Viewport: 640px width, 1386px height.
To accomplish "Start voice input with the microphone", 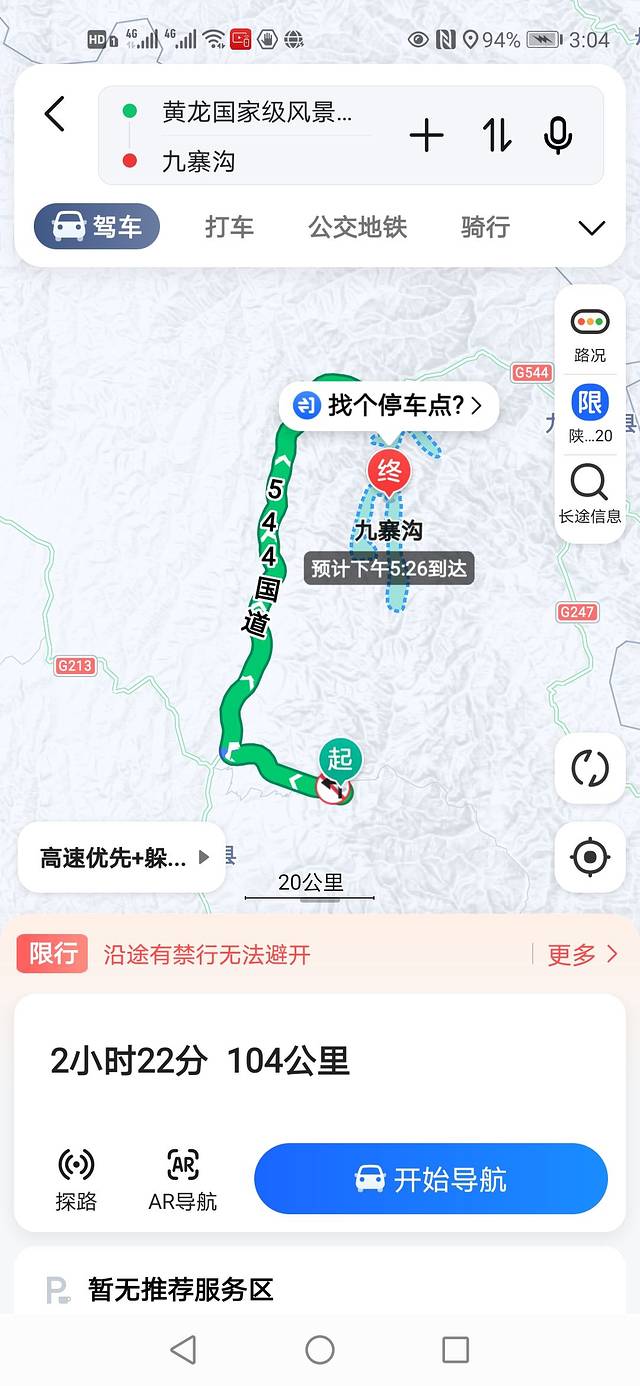I will (558, 135).
